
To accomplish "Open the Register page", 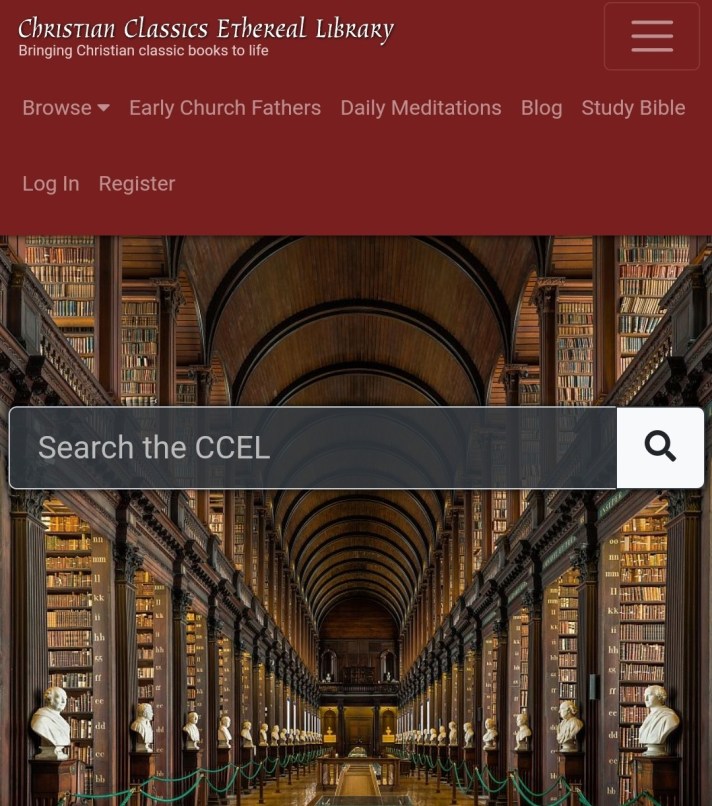I will click(137, 184).
